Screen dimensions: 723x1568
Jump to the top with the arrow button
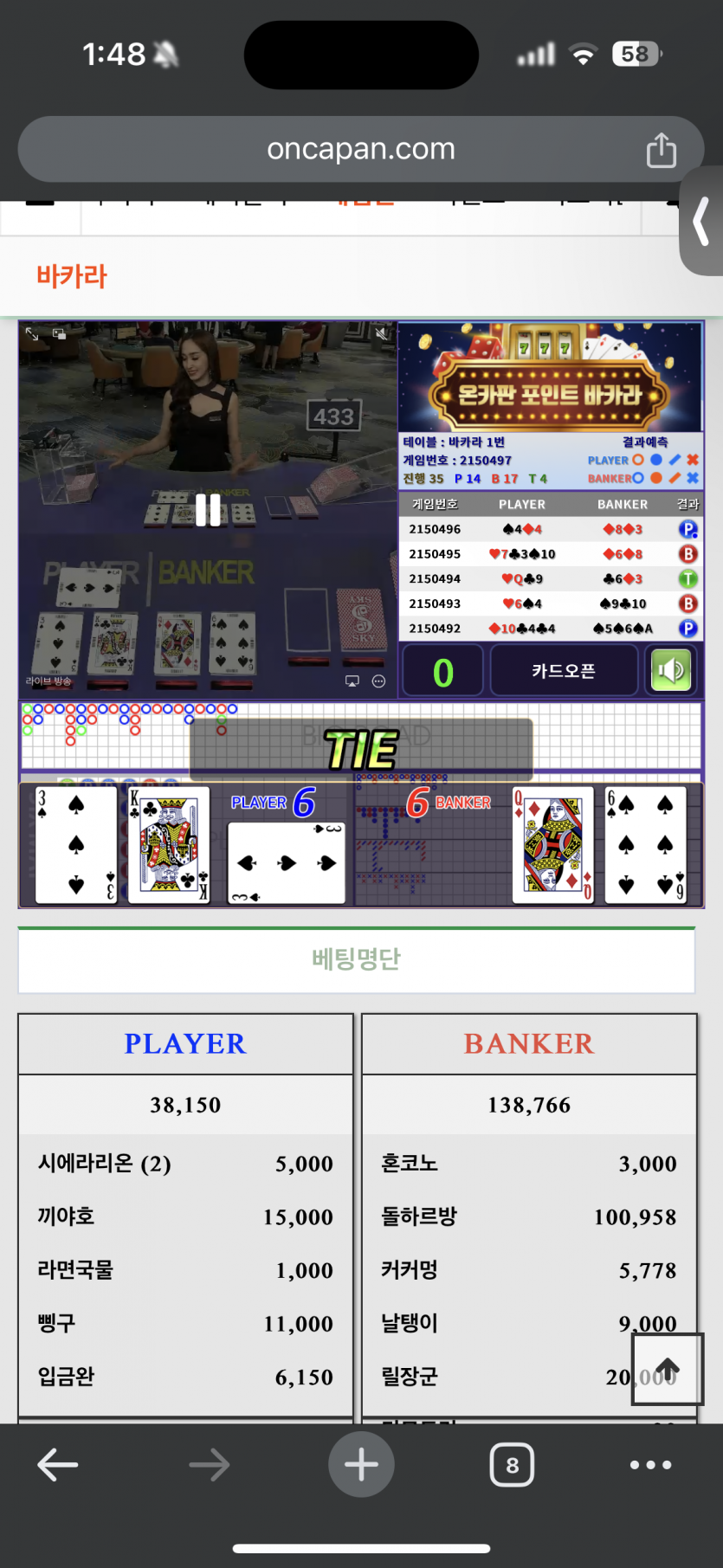pos(666,1369)
